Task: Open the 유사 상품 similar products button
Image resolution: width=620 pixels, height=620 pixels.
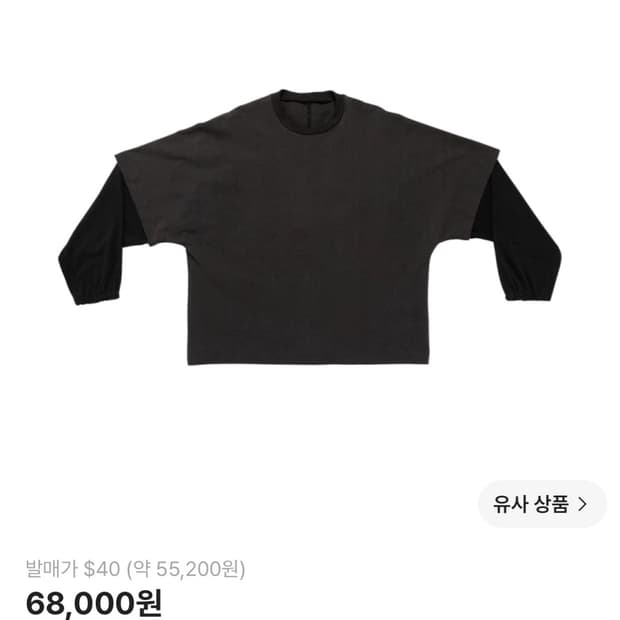Action: click(x=542, y=504)
